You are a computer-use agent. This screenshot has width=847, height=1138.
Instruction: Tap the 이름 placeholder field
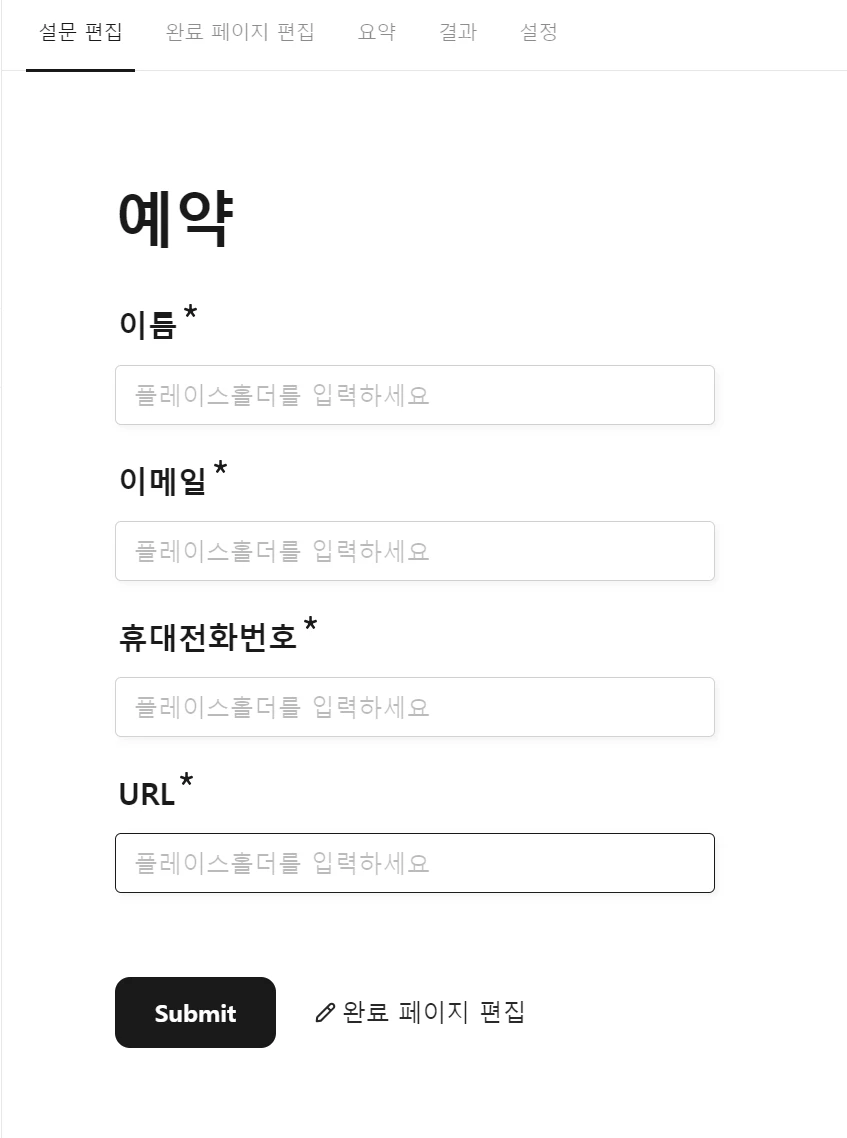click(x=415, y=395)
